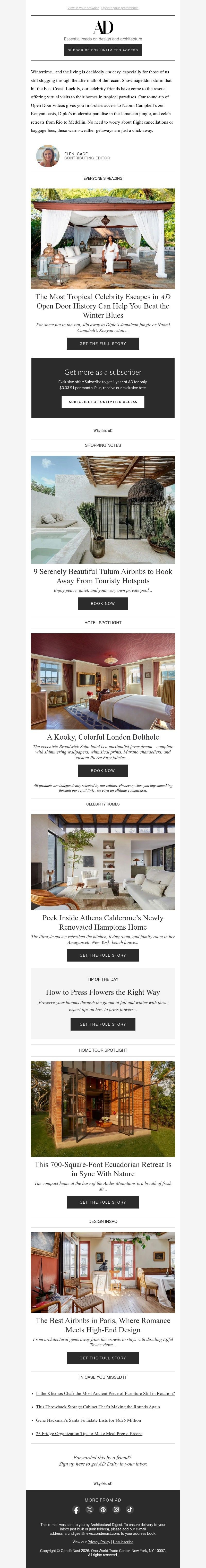Tap the Subscribe for Unlimited Access button under the AD logo

103,50
